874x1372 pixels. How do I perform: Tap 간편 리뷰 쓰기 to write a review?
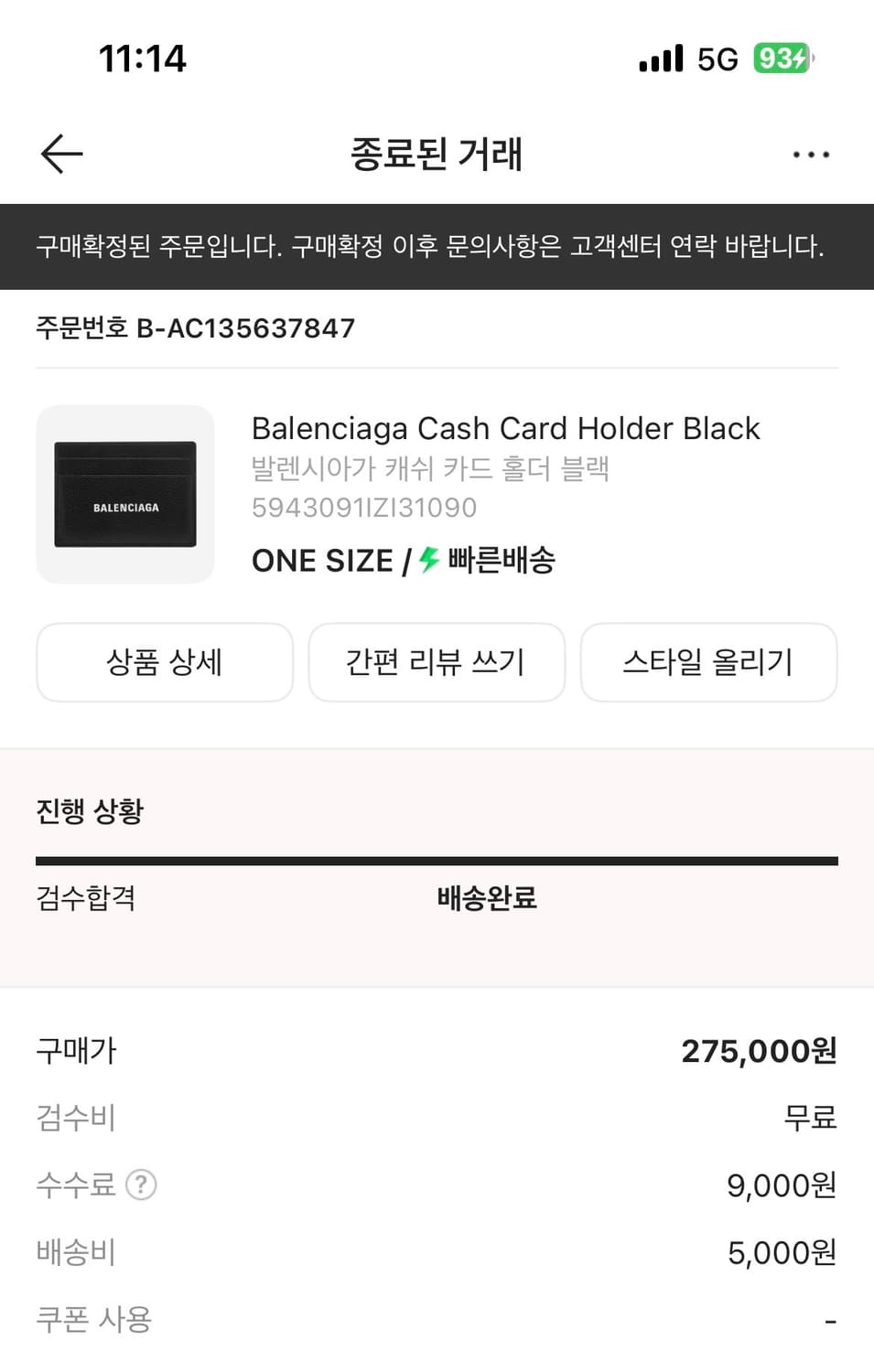pos(437,662)
